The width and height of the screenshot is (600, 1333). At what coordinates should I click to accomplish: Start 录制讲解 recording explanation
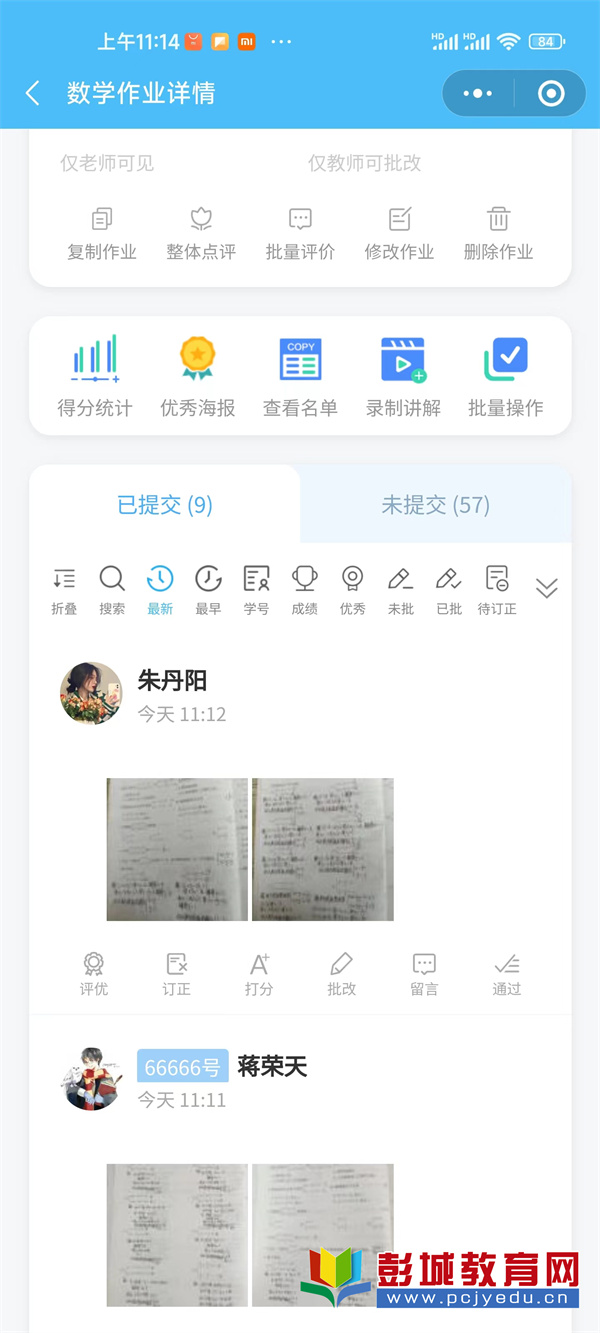(x=403, y=376)
